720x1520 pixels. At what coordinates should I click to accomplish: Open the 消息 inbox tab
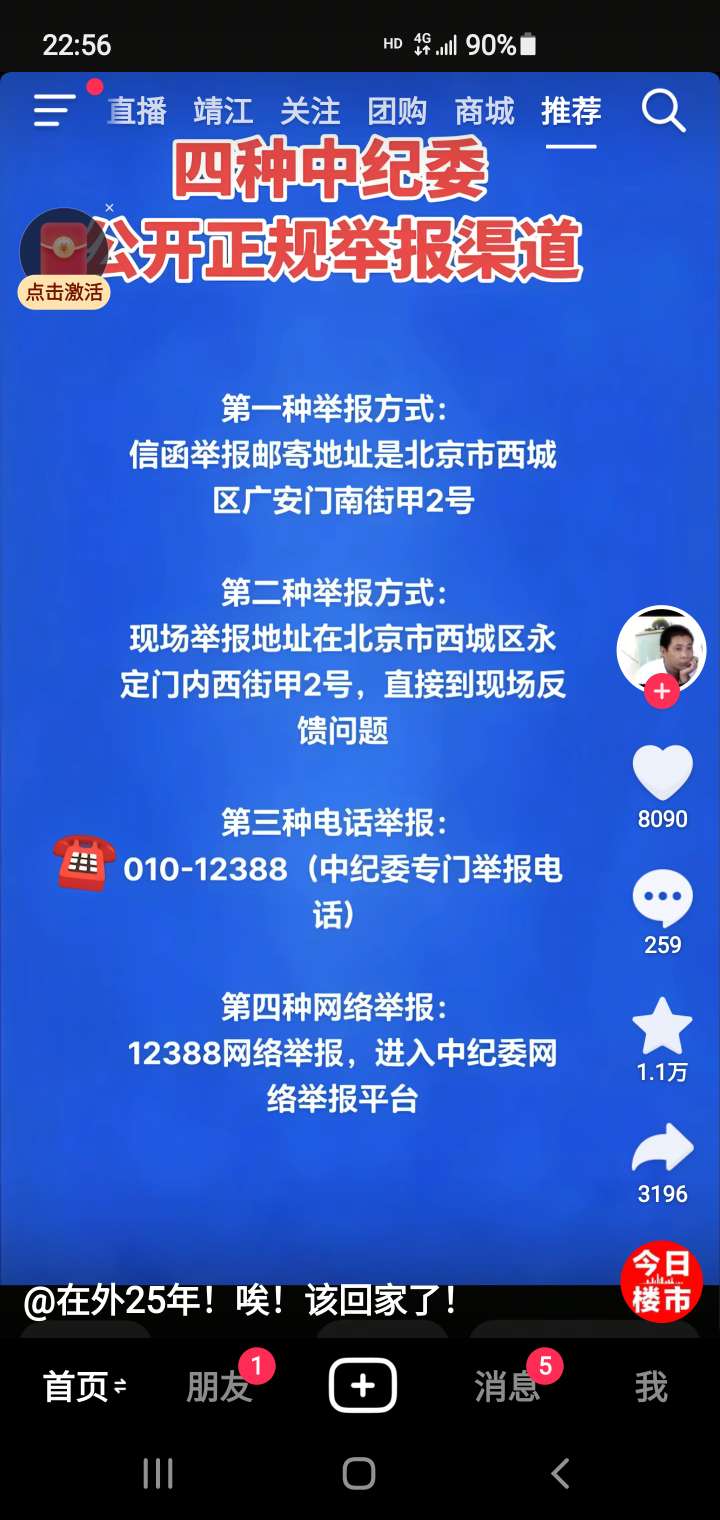pyautogui.click(x=507, y=1387)
